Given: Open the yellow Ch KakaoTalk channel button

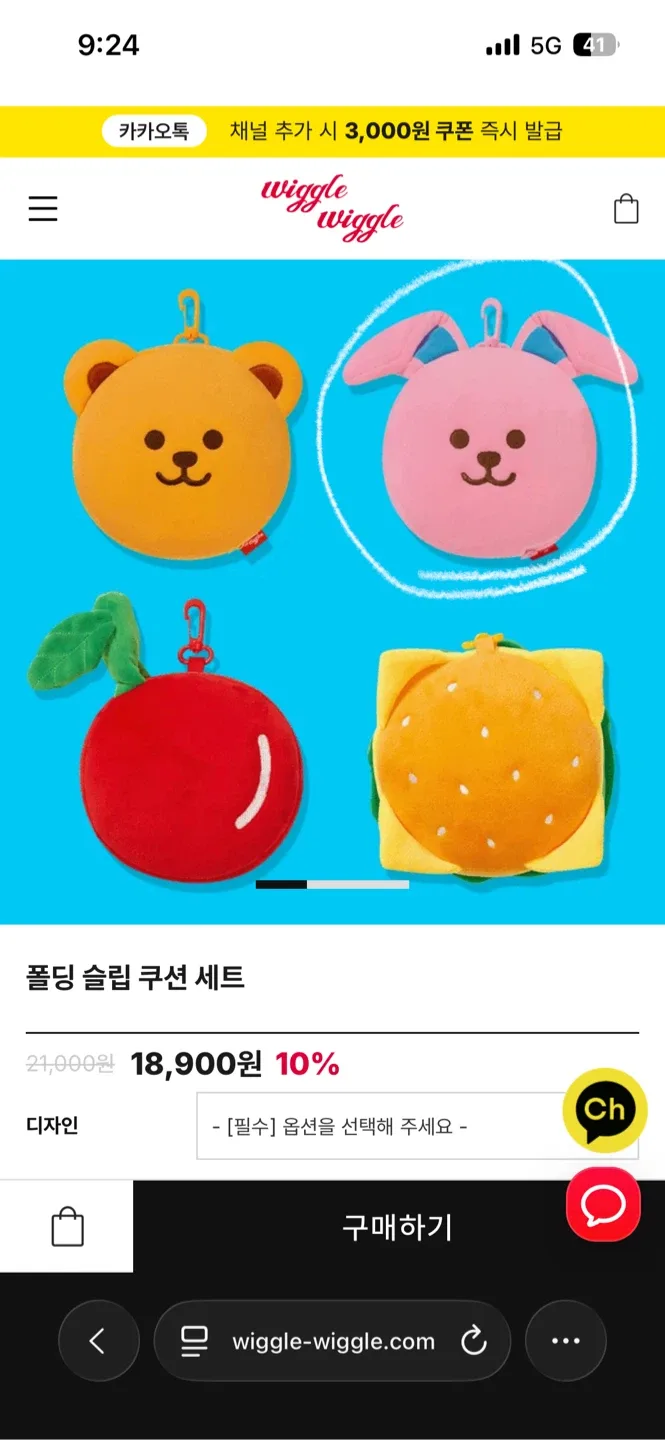Looking at the screenshot, I should [604, 1110].
